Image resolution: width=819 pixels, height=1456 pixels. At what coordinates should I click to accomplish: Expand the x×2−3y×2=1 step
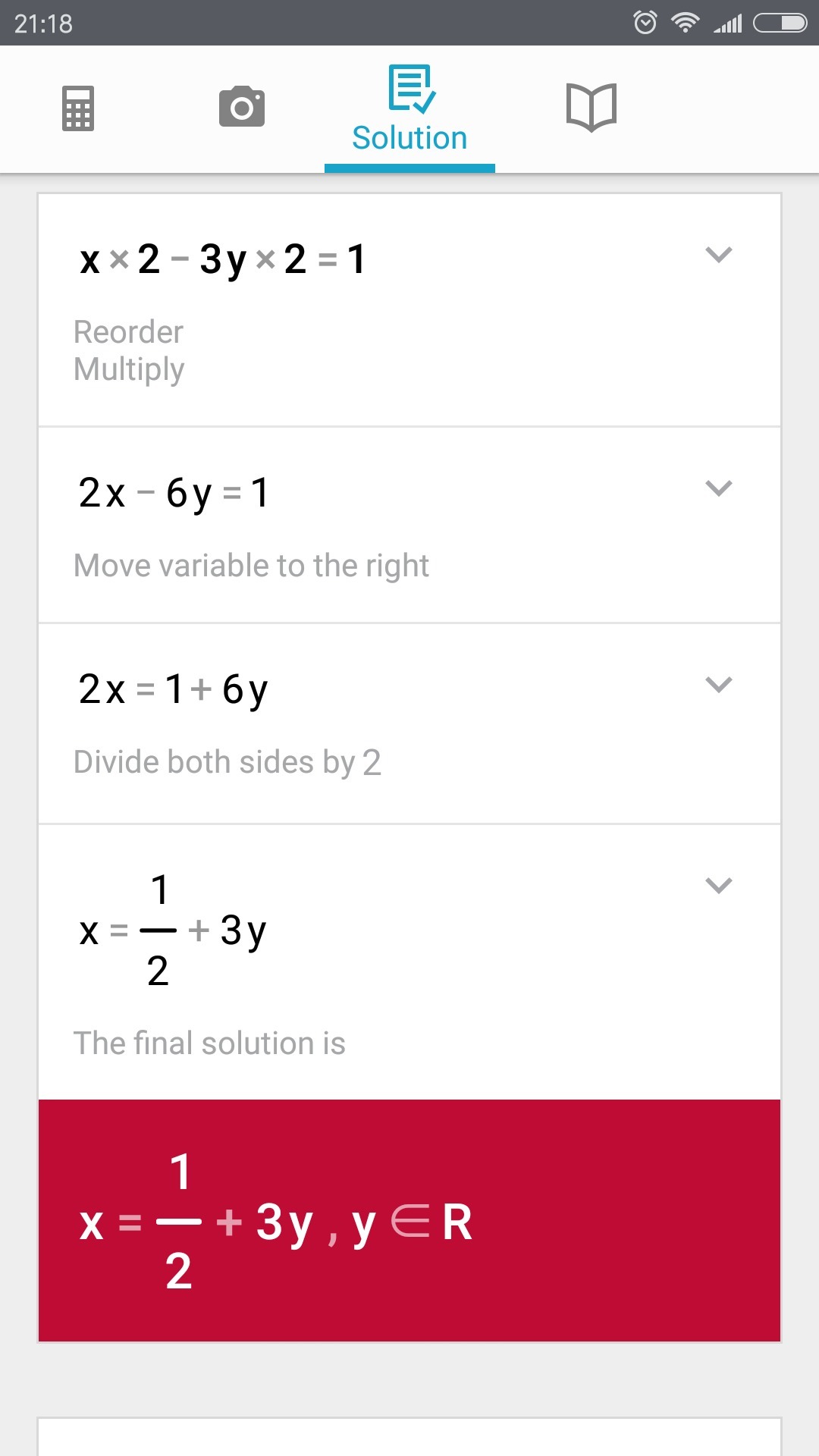[x=718, y=255]
